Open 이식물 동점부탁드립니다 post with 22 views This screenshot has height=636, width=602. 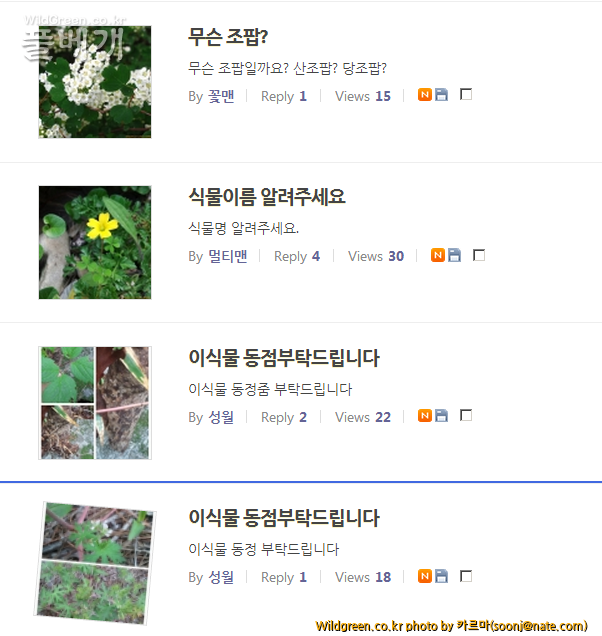[x=284, y=358]
